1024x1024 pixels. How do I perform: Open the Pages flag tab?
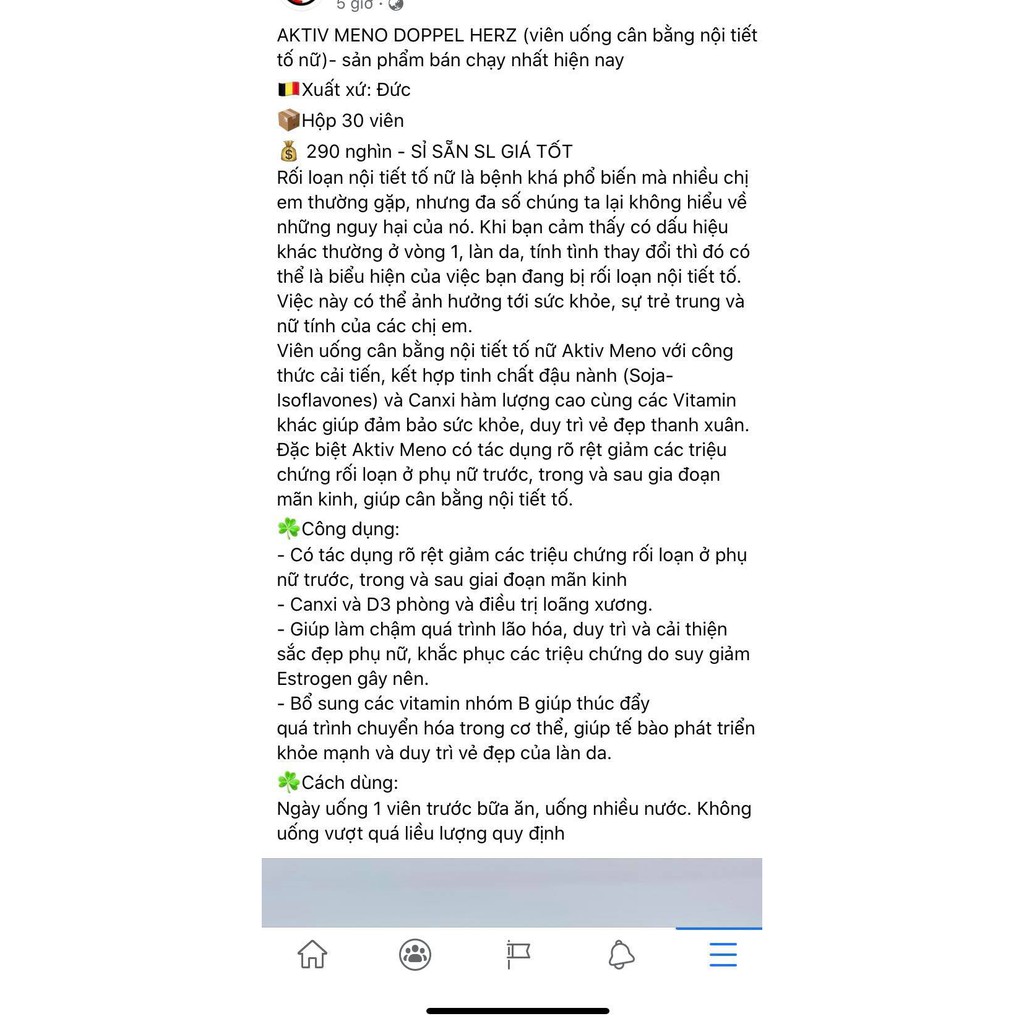click(518, 955)
